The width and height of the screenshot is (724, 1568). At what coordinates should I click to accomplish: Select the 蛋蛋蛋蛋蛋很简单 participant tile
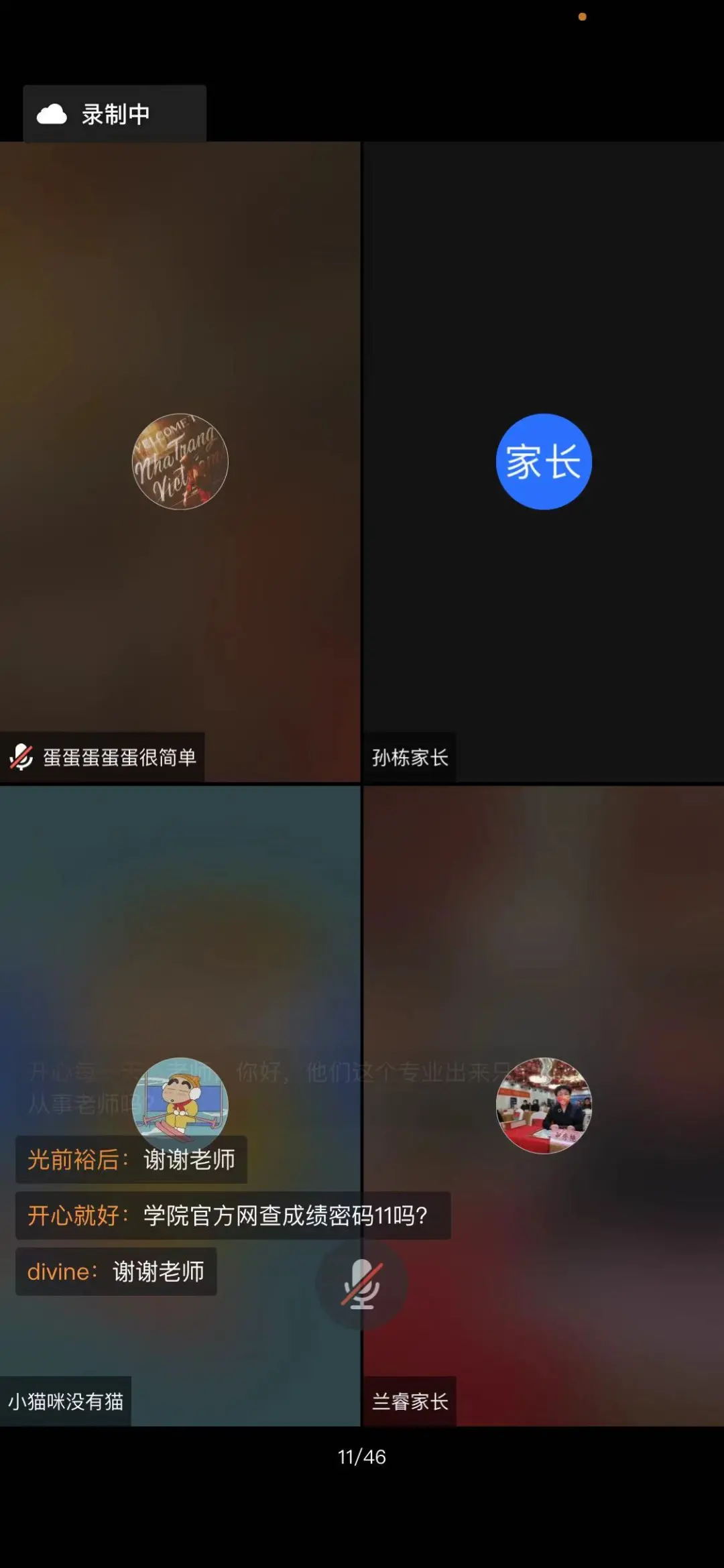pyautogui.click(x=180, y=461)
